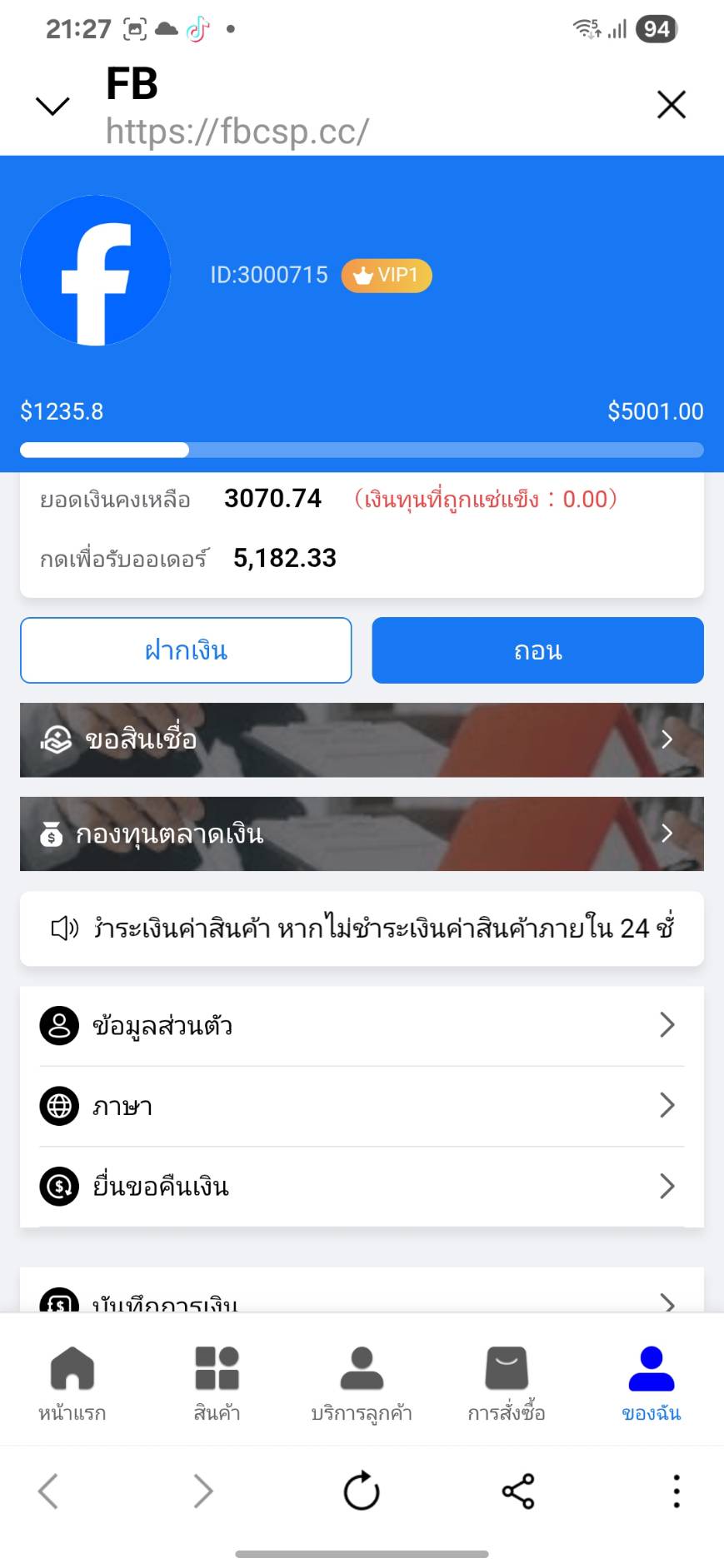Open the ภาษา language setting
This screenshot has height=1568, width=724.
point(362,1106)
